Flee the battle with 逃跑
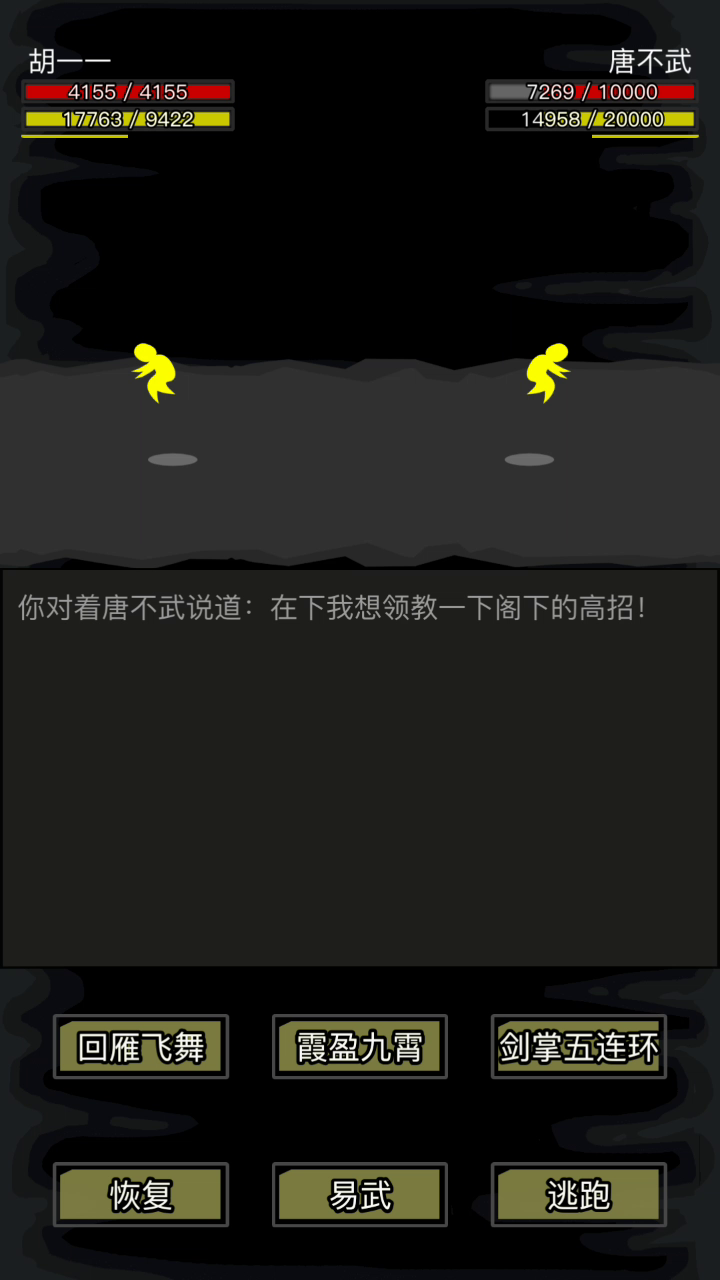The height and width of the screenshot is (1280, 720). pos(579,1195)
